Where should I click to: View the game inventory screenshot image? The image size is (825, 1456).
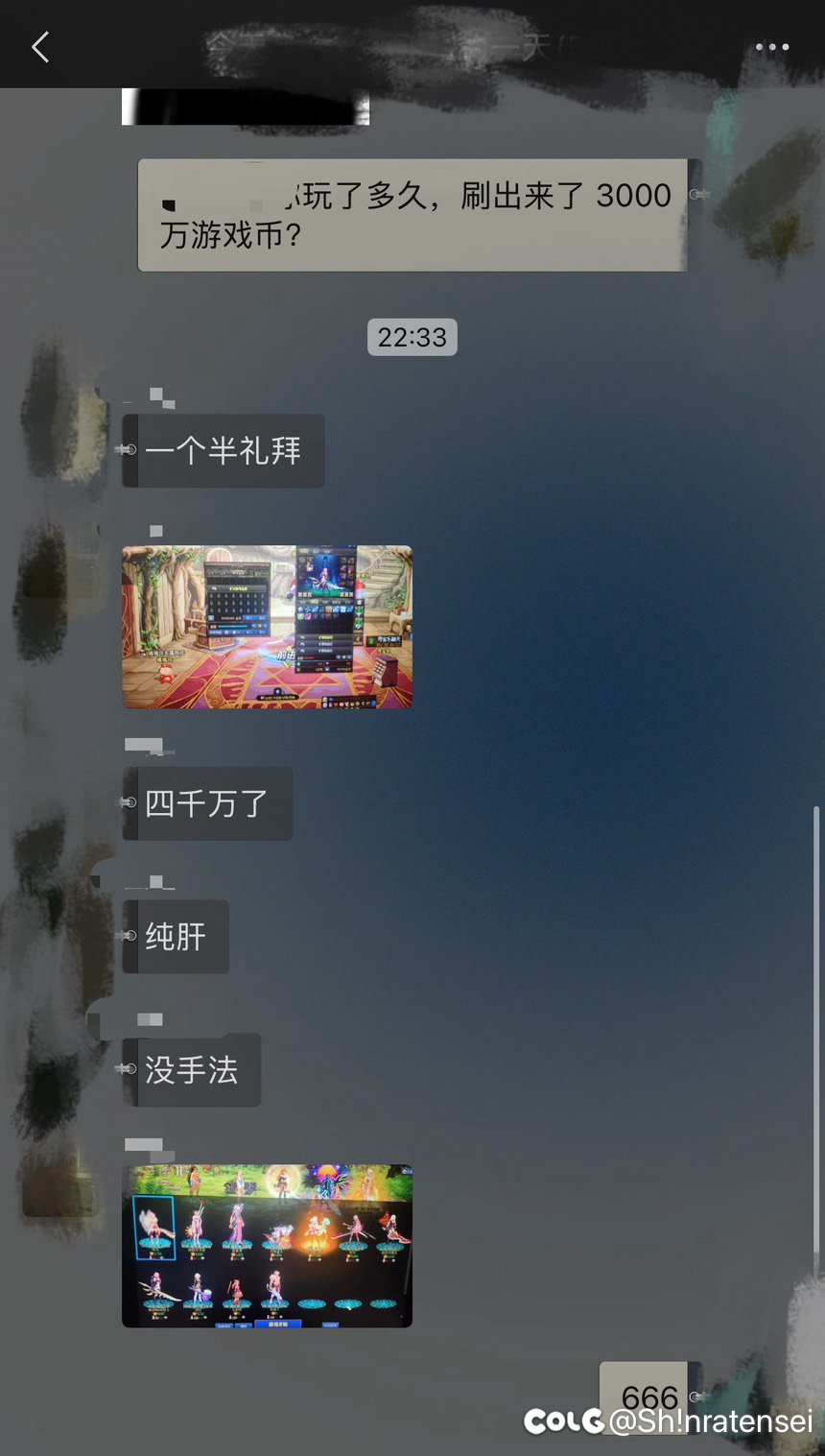[267, 627]
